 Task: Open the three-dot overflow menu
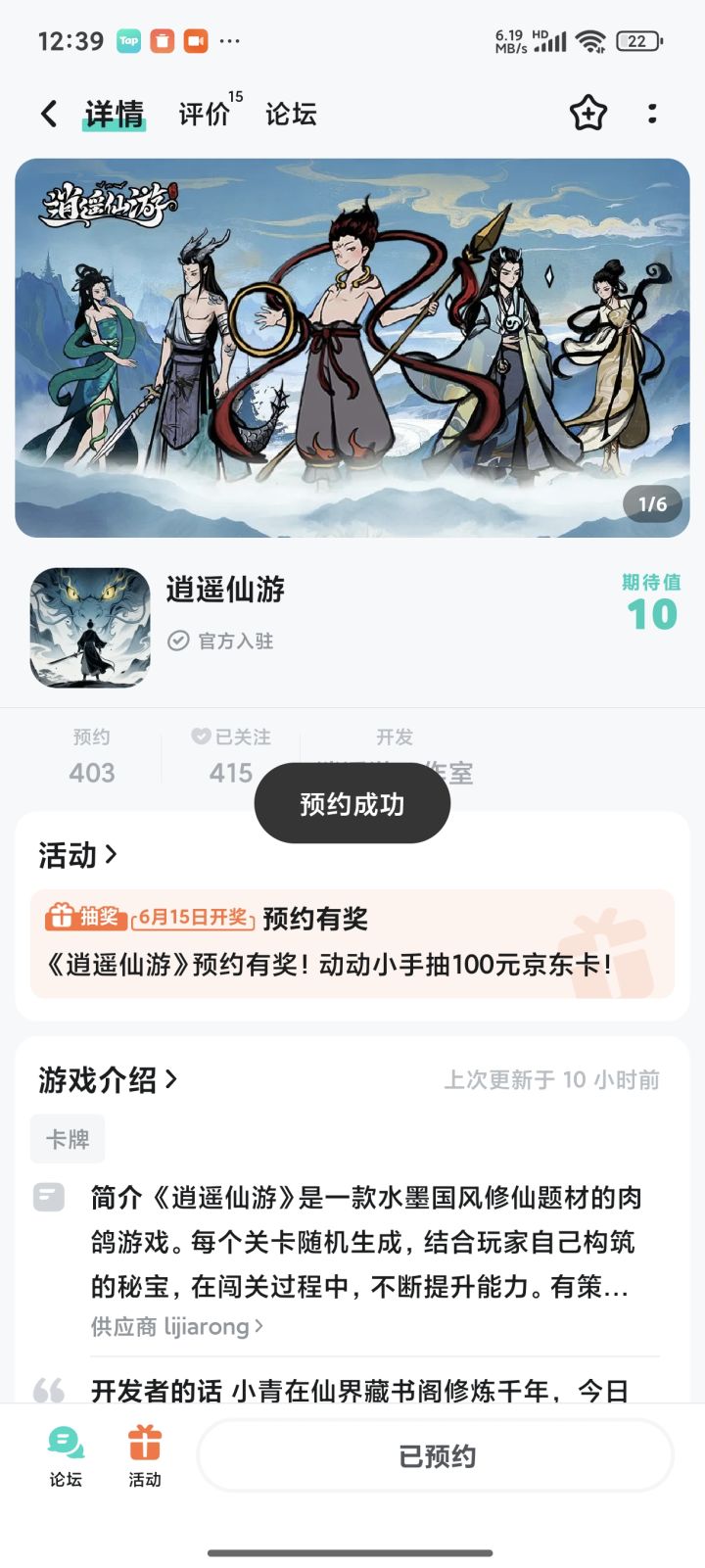tap(652, 114)
